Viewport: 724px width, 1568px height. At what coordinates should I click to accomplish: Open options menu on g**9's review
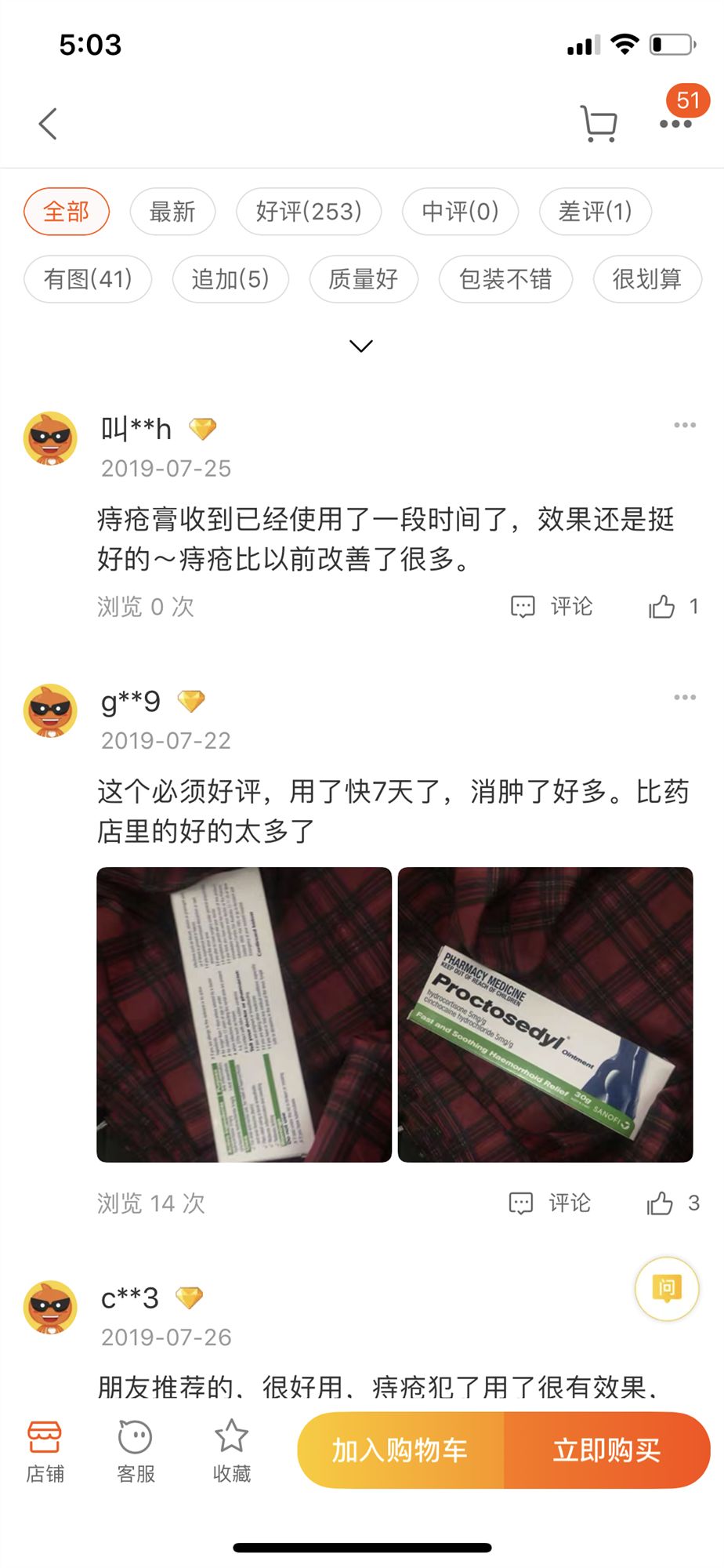point(682,695)
